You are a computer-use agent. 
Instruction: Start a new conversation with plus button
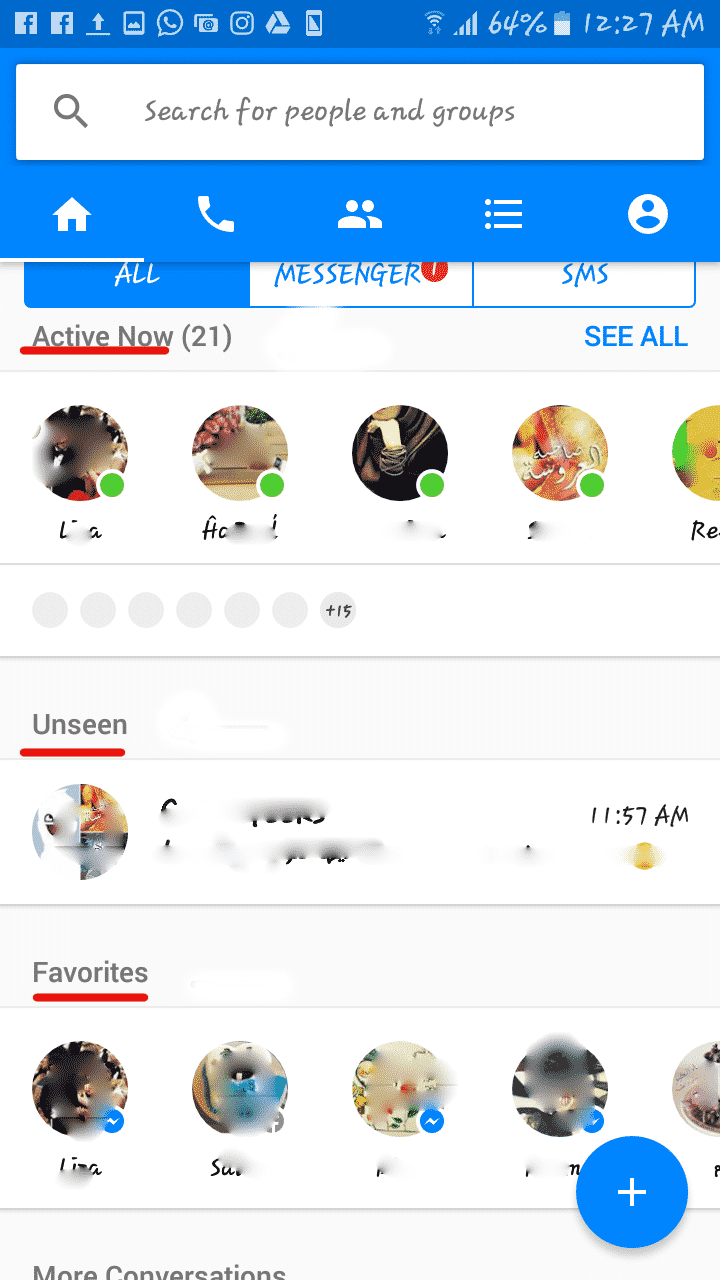pos(631,1192)
